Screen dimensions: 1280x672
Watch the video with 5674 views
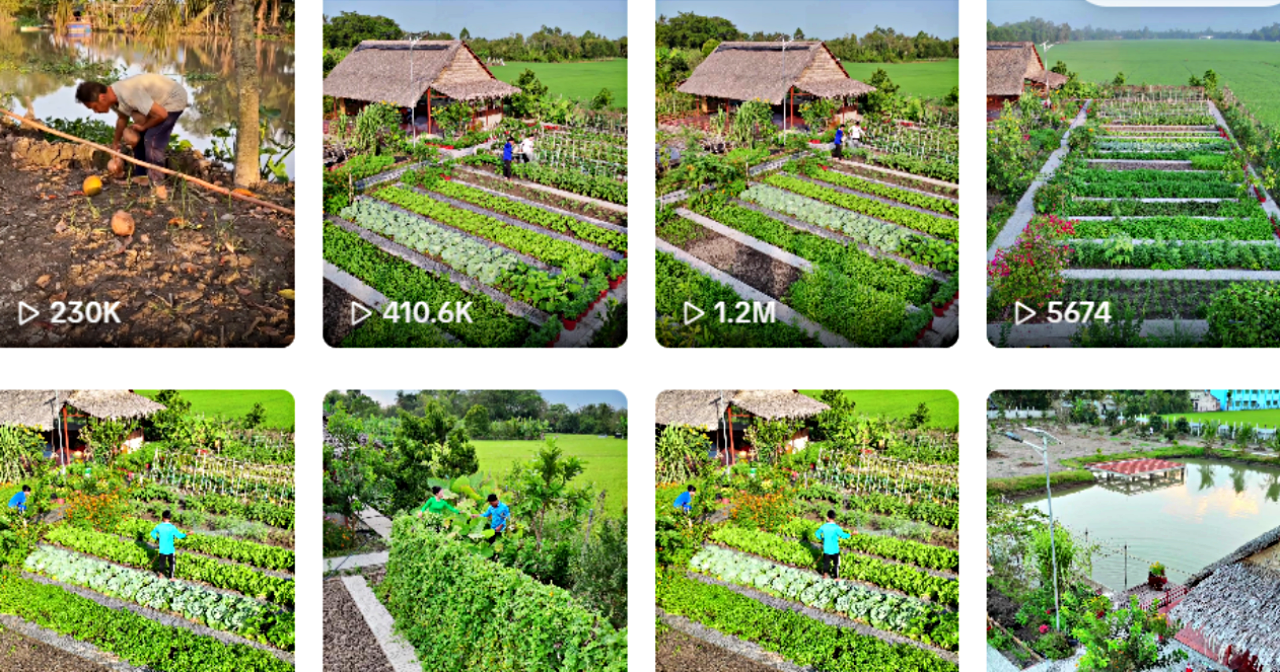point(1133,175)
